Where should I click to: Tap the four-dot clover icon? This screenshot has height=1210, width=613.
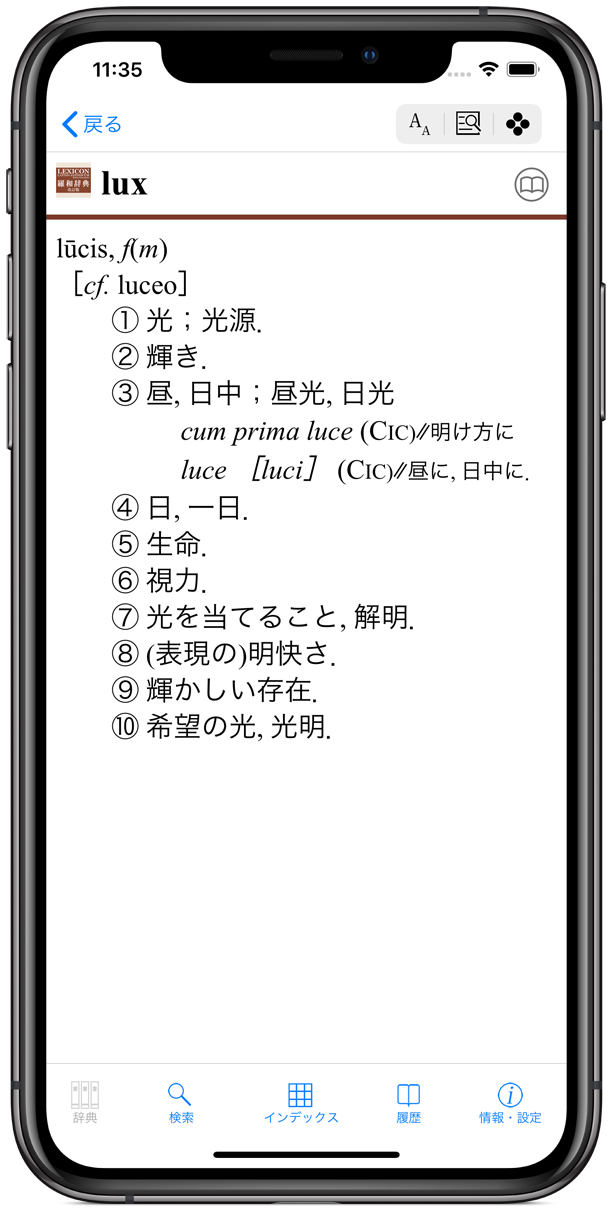(x=517, y=124)
